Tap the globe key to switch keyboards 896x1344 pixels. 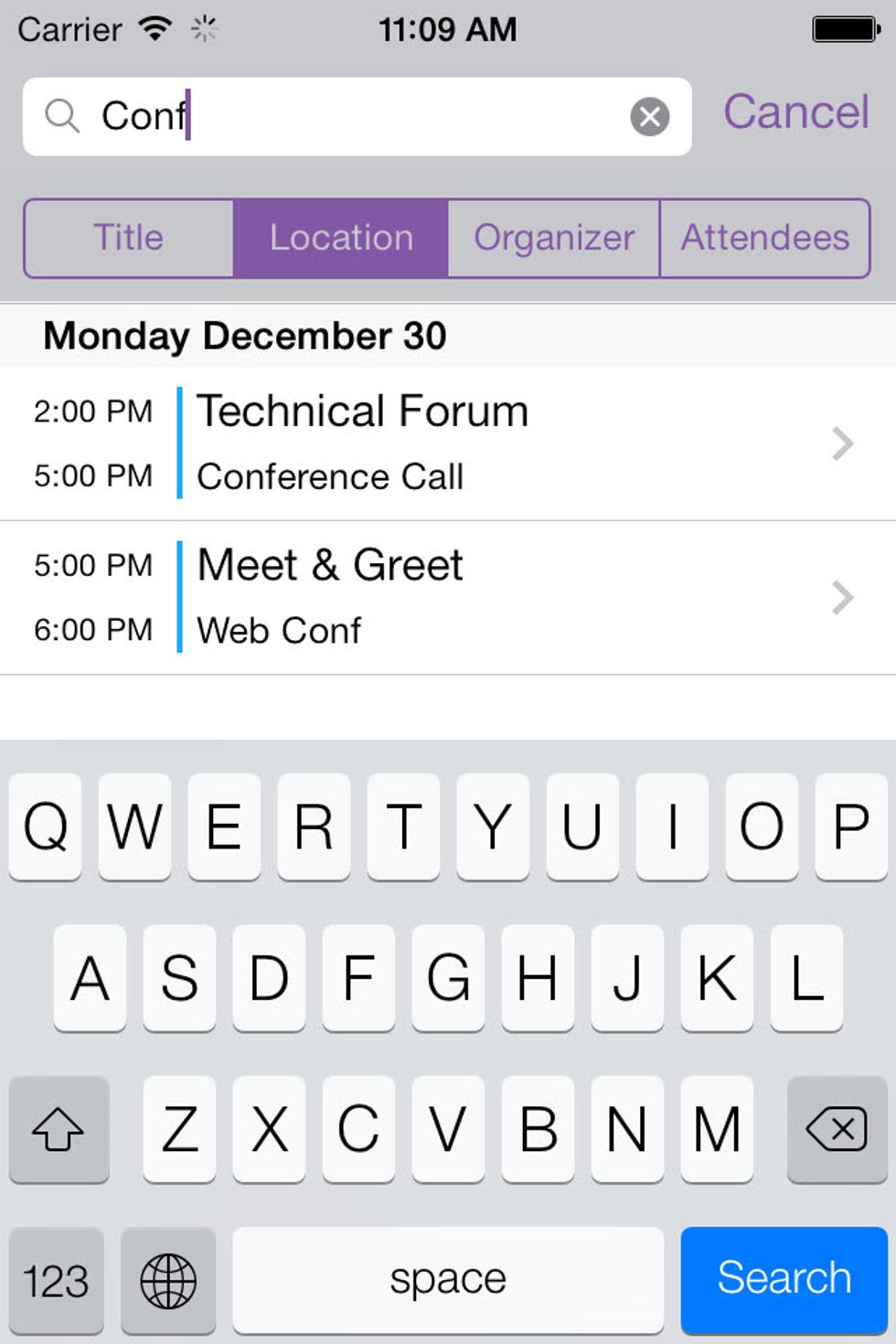click(169, 1279)
